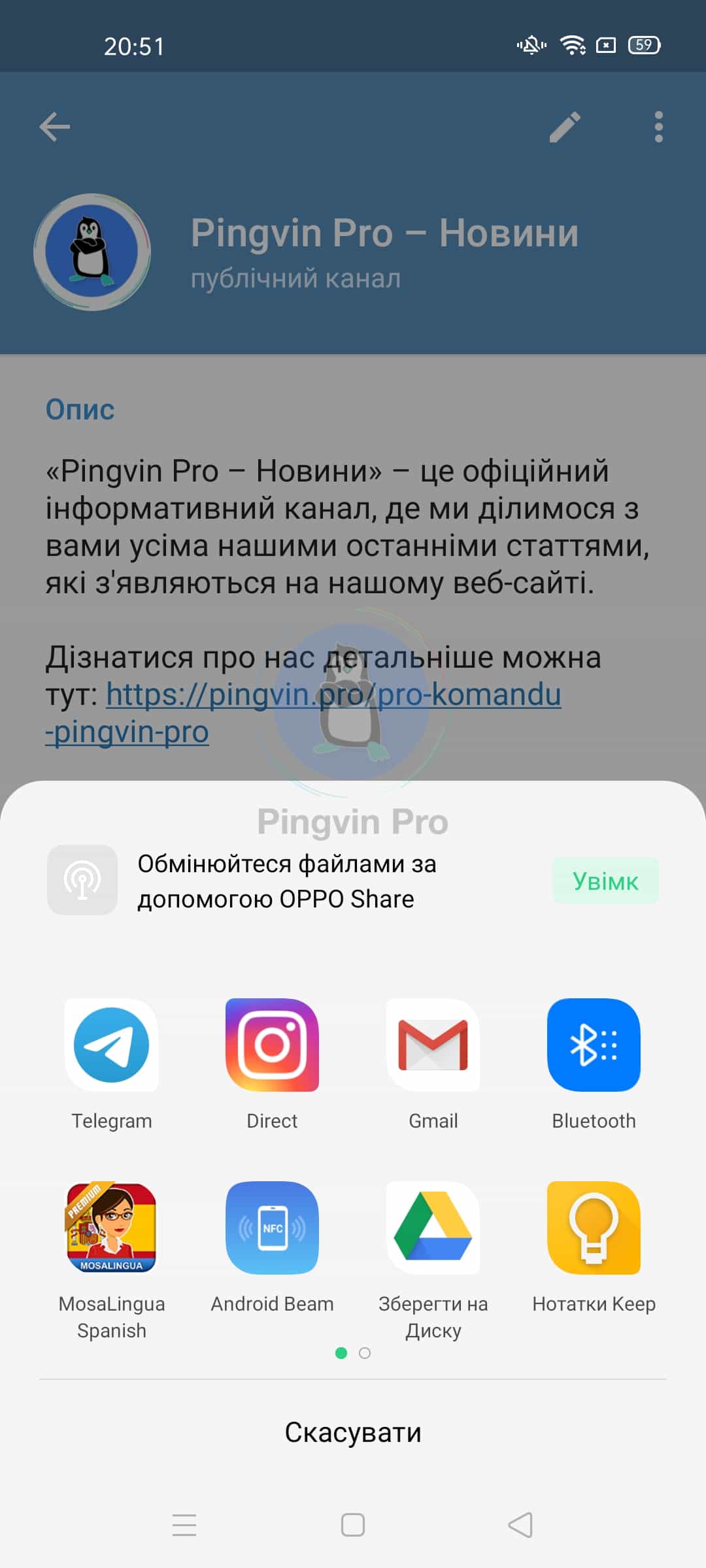Screen dimensions: 706x1568
Task: Share over Bluetooth
Action: [x=594, y=1045]
